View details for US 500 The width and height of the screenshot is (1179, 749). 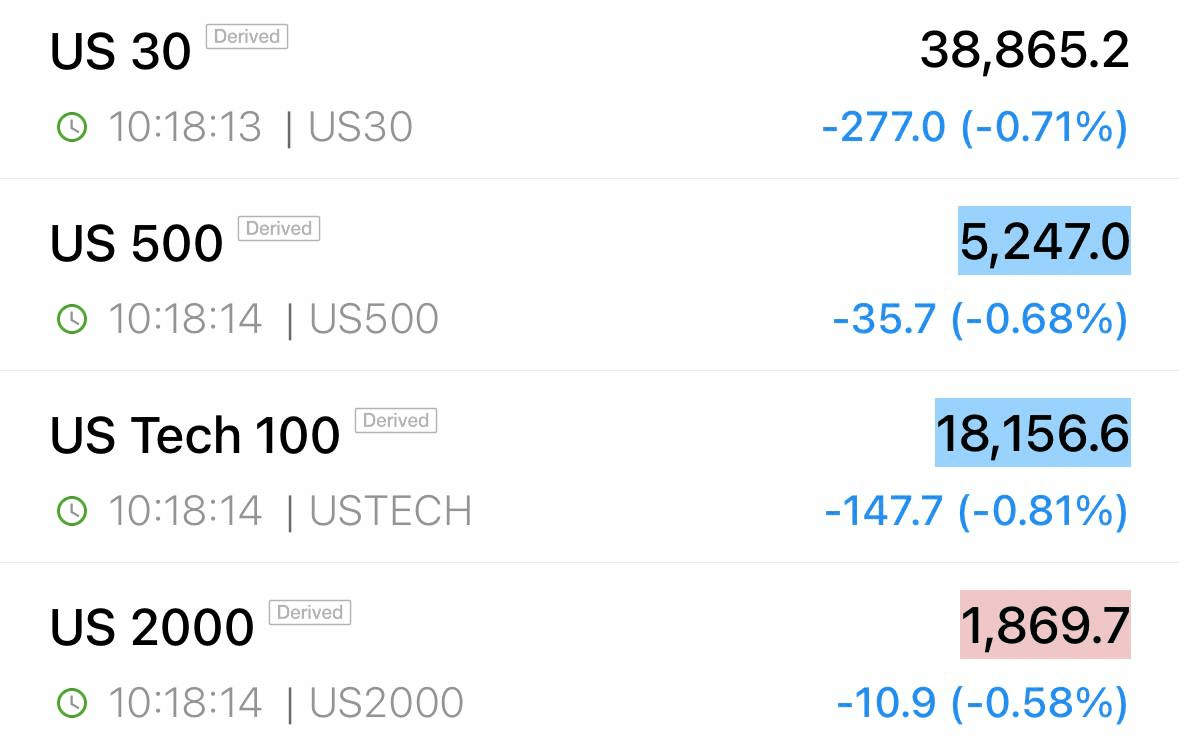tap(137, 243)
